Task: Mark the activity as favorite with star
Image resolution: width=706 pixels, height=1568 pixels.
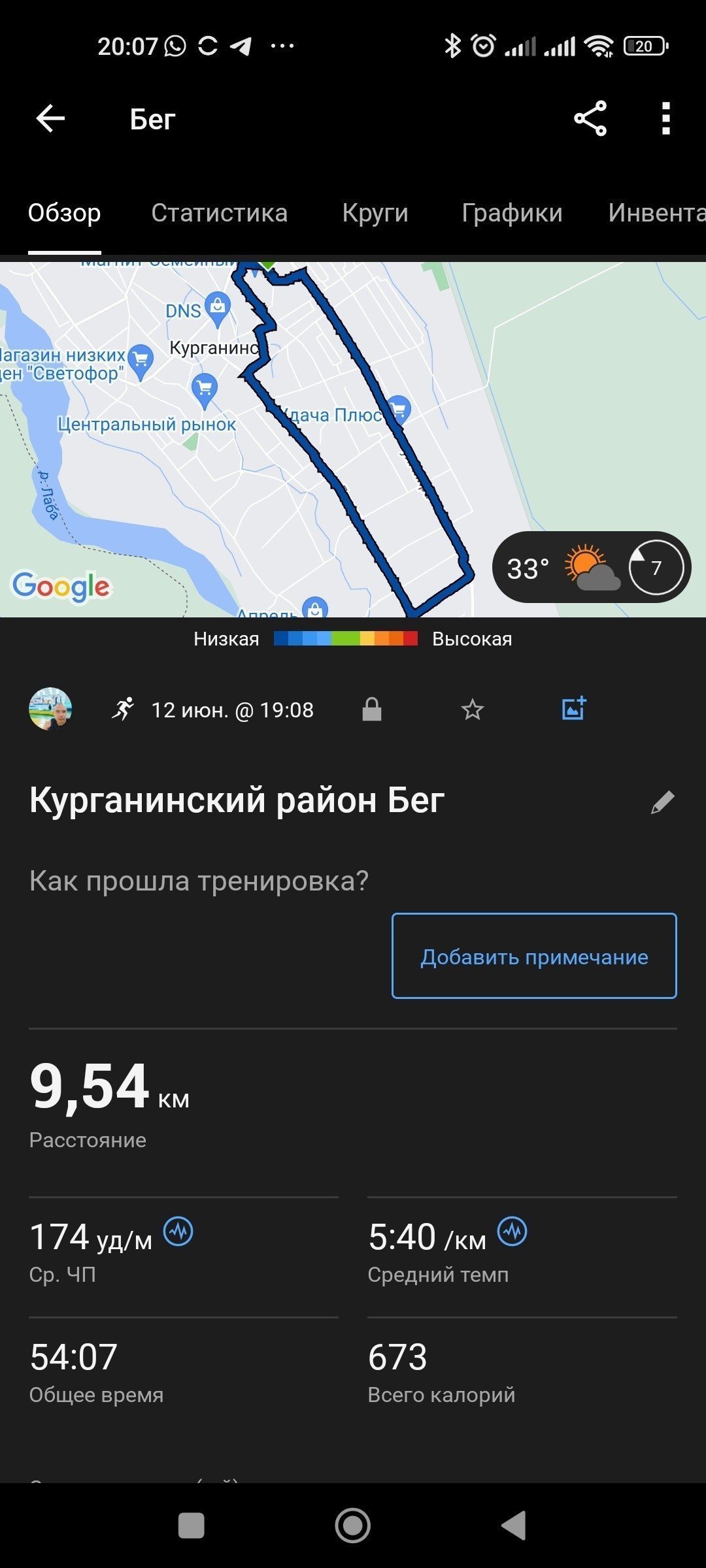Action: click(x=472, y=710)
